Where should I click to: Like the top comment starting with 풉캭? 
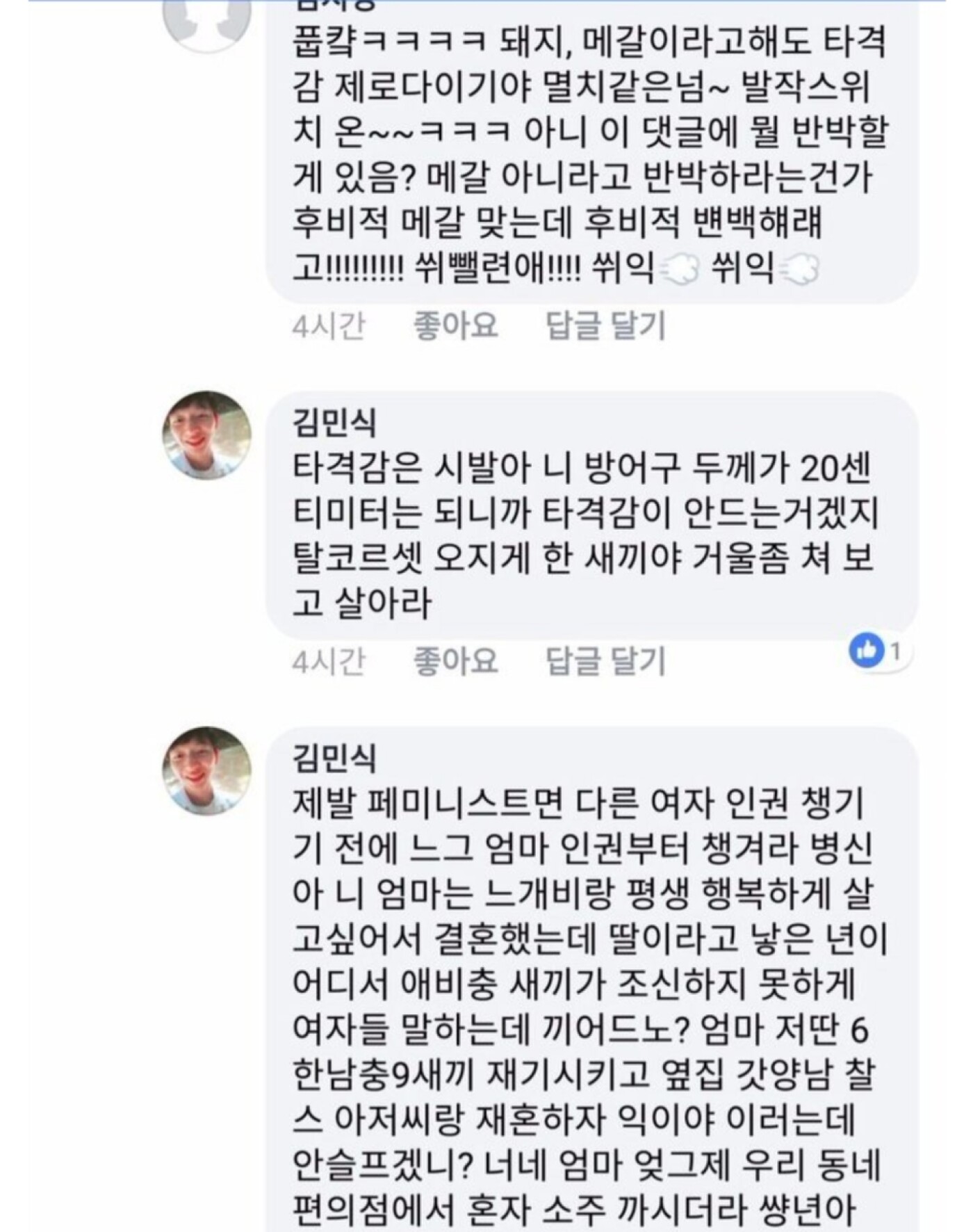(455, 325)
